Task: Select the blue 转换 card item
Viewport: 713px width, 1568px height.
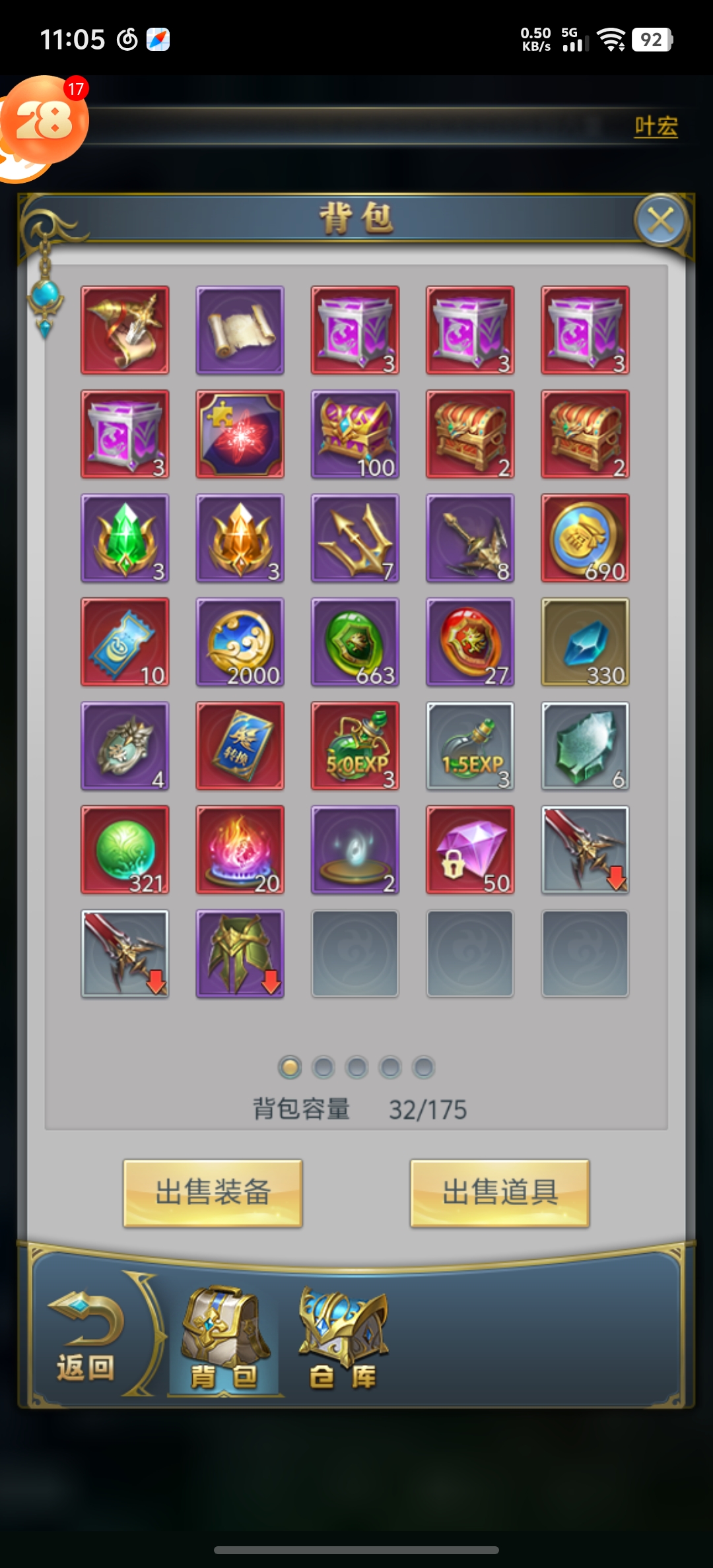Action: coord(240,746)
